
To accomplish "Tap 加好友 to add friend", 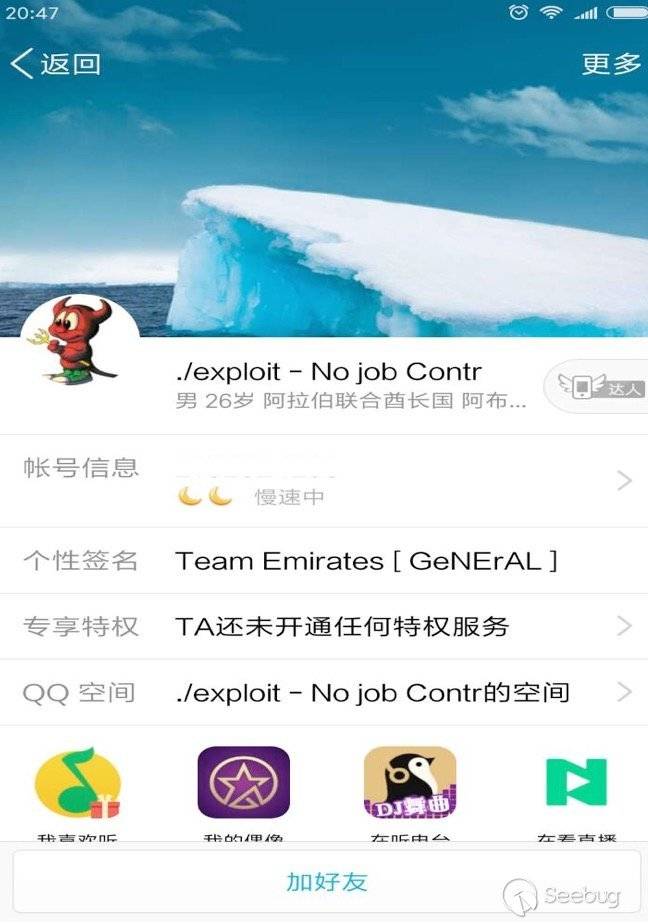I will [326, 881].
